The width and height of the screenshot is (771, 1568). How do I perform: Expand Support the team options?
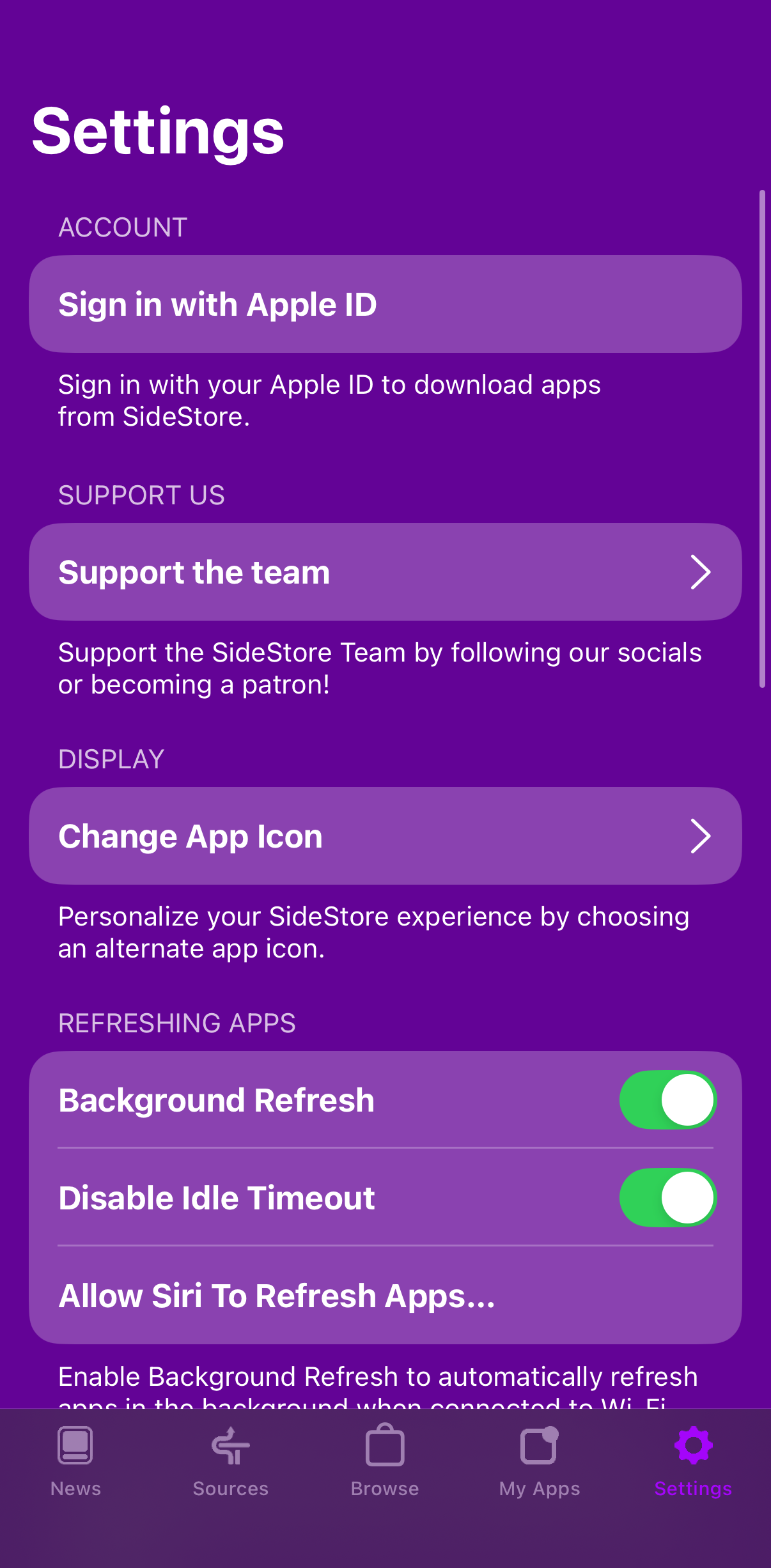pyautogui.click(x=385, y=571)
